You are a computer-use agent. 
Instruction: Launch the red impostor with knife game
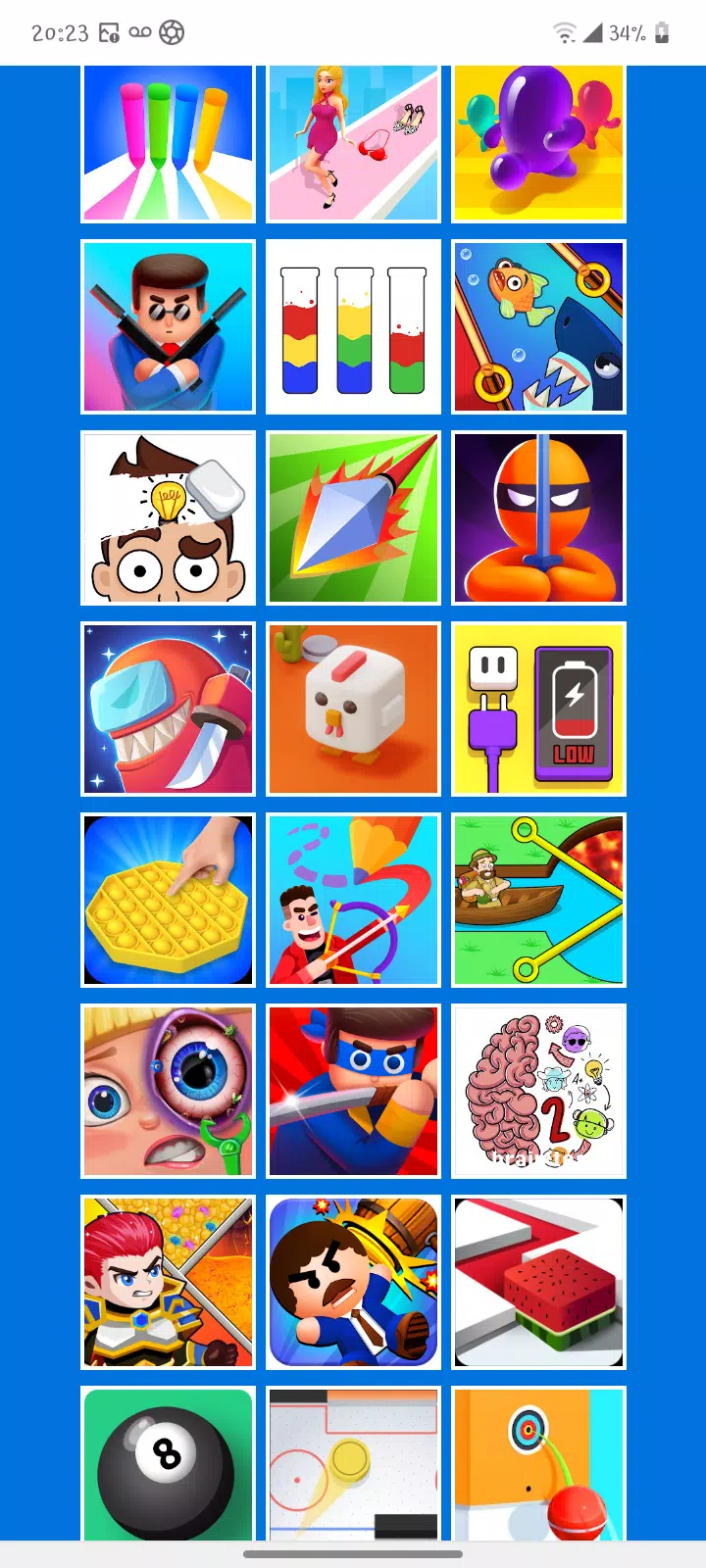pyautogui.click(x=168, y=709)
